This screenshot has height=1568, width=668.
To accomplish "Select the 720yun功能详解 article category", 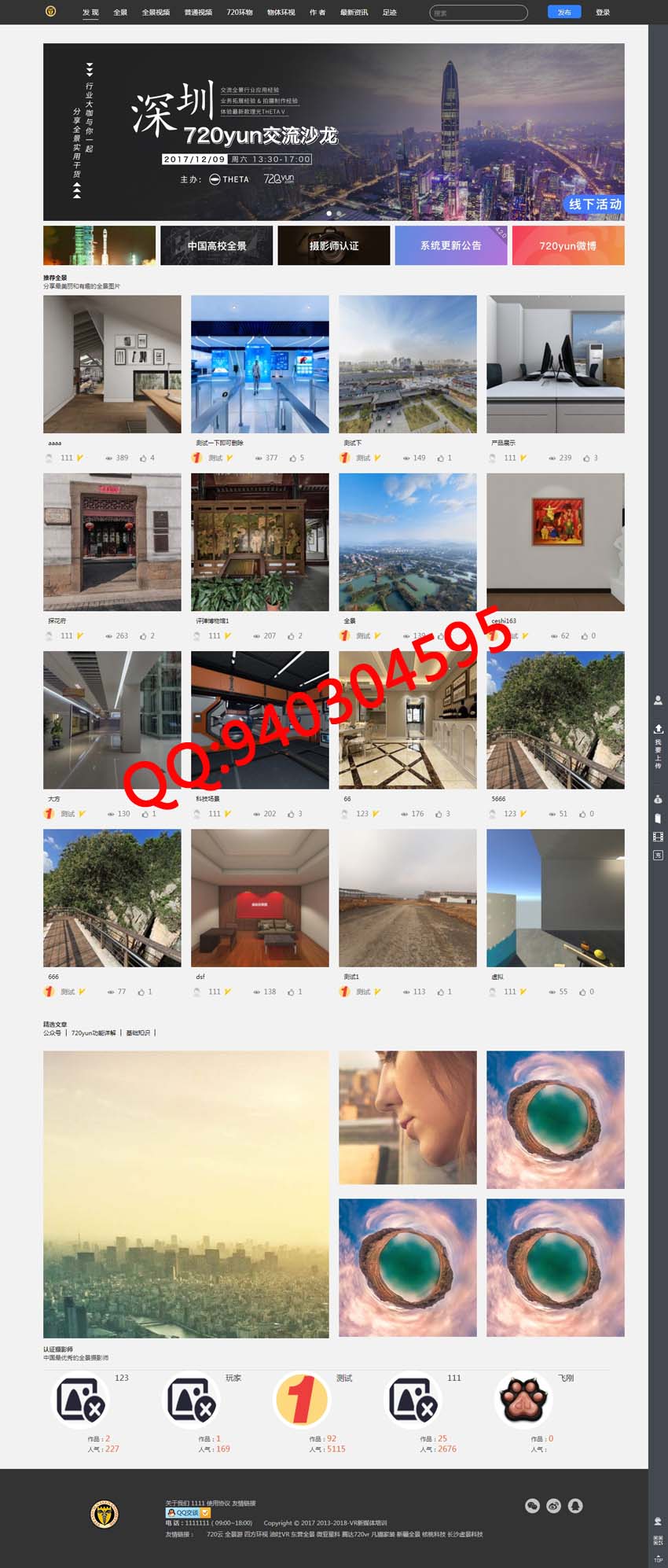I will click(94, 1032).
